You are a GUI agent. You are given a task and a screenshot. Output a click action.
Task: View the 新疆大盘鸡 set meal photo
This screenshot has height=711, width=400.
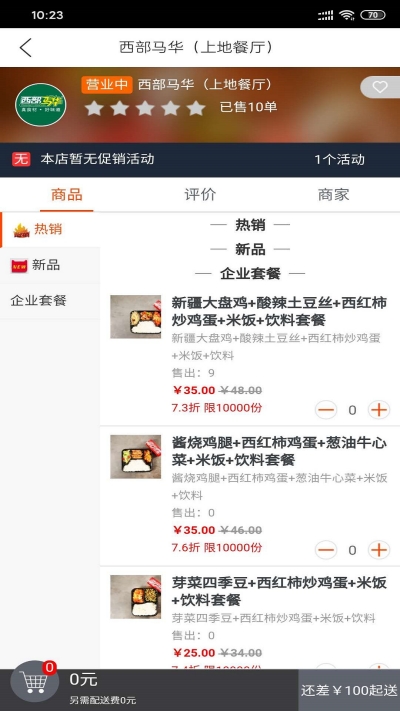coord(136,317)
